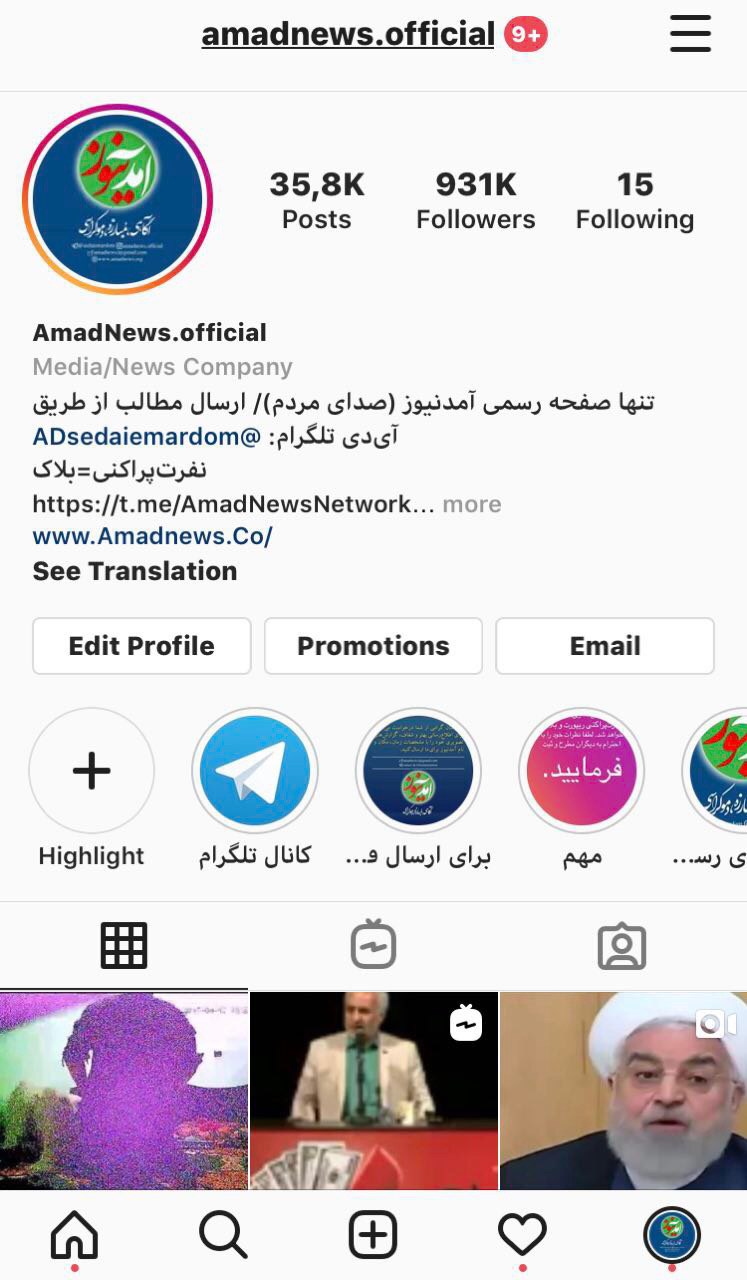The height and width of the screenshot is (1280, 747).
Task: View the 931K Followers list
Action: [476, 201]
